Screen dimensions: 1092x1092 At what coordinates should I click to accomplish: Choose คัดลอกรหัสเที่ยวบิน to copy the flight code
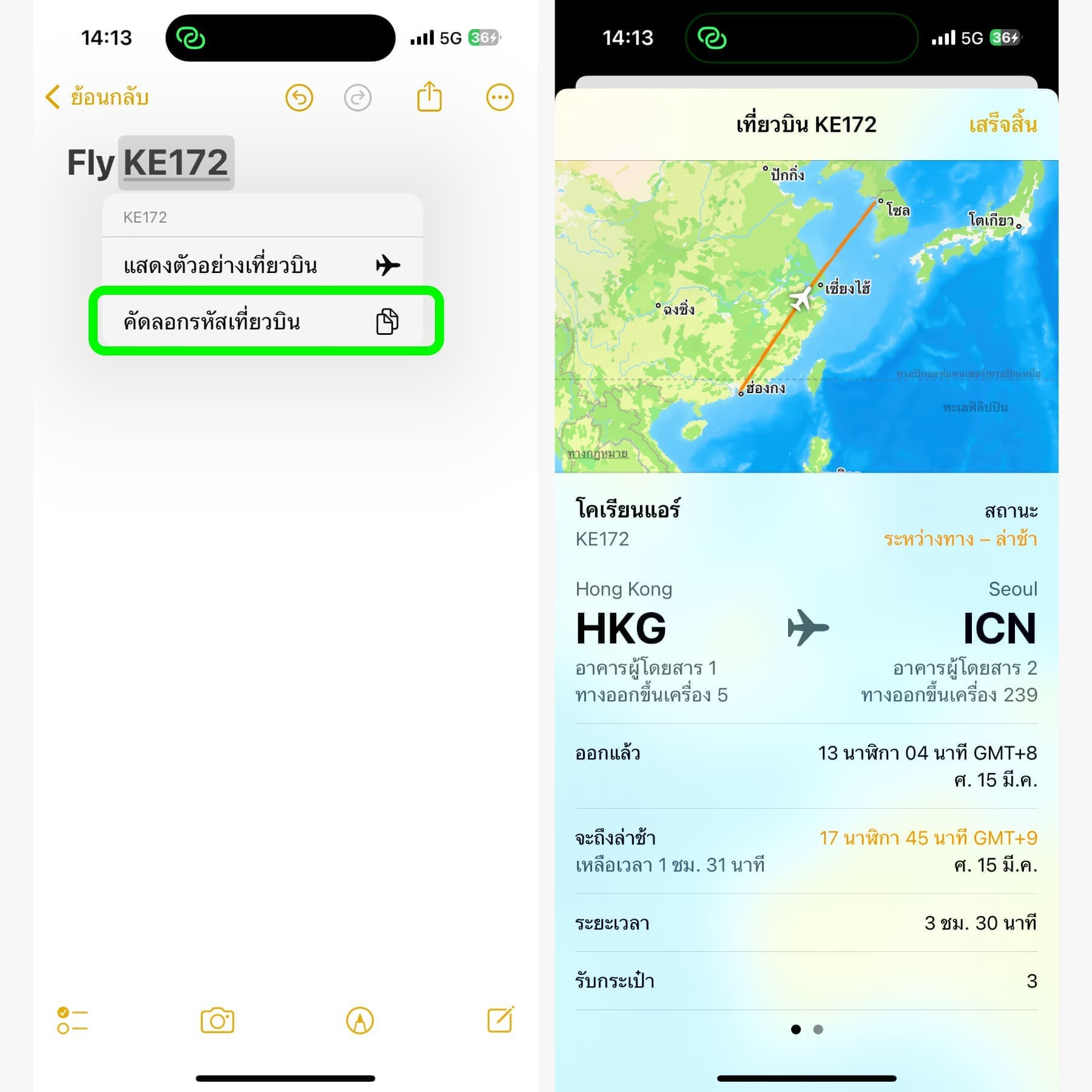262,322
